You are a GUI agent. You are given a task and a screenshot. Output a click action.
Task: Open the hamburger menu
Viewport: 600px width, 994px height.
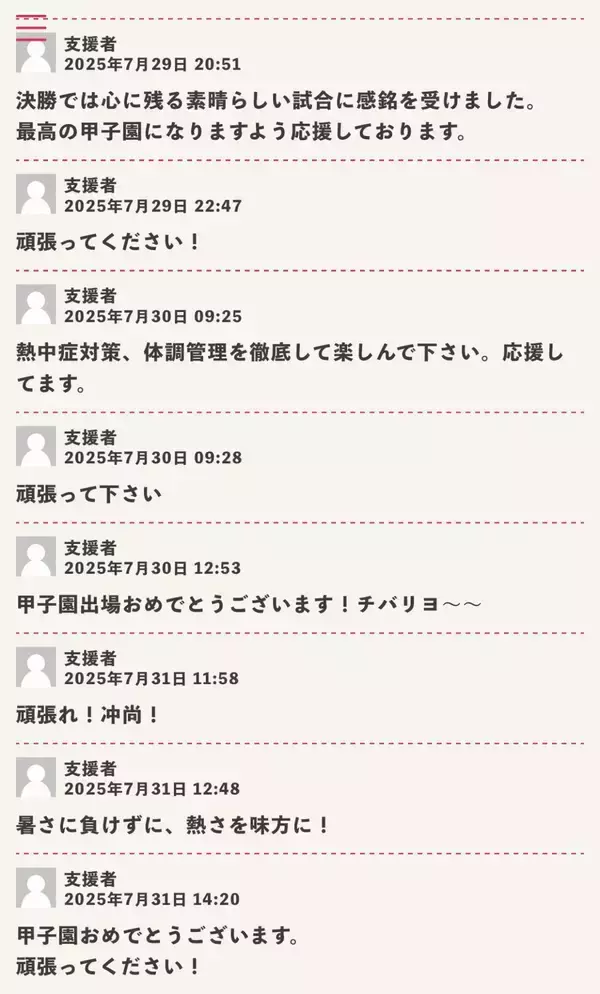coord(31,26)
